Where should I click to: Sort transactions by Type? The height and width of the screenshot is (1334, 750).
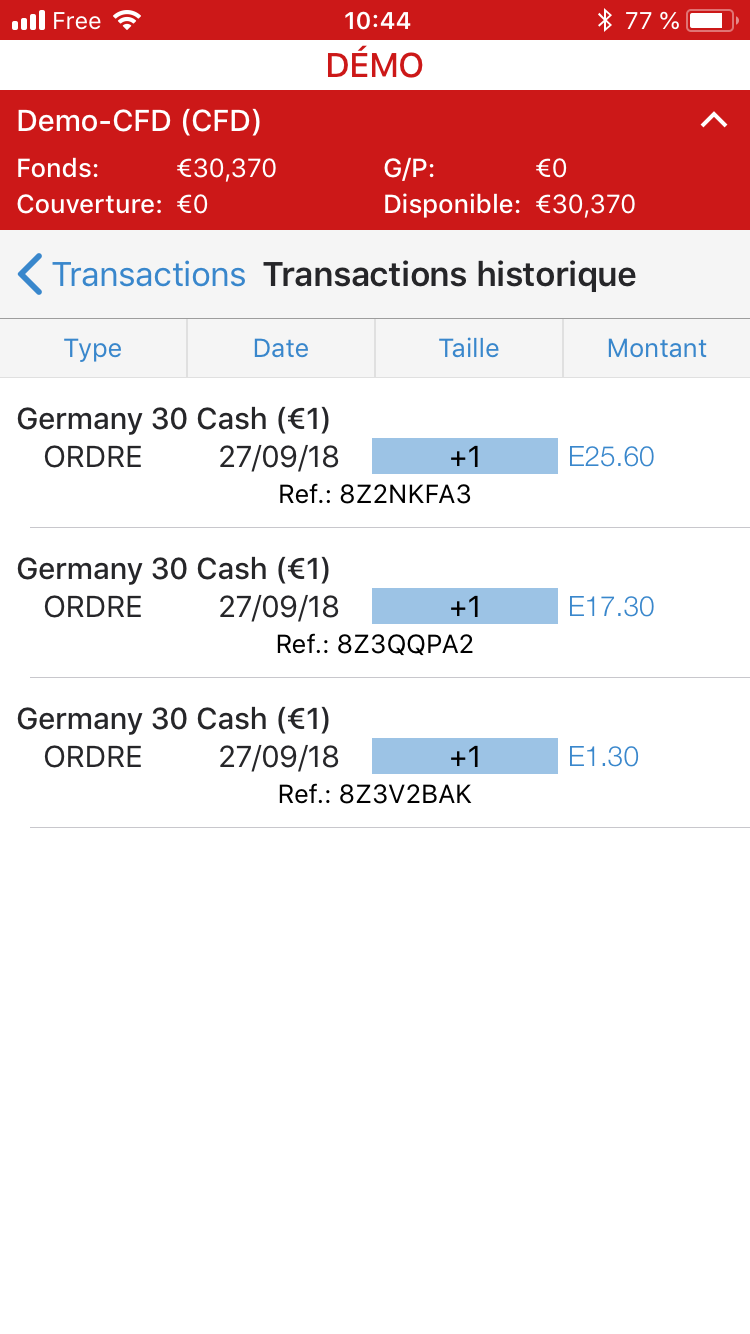[93, 348]
